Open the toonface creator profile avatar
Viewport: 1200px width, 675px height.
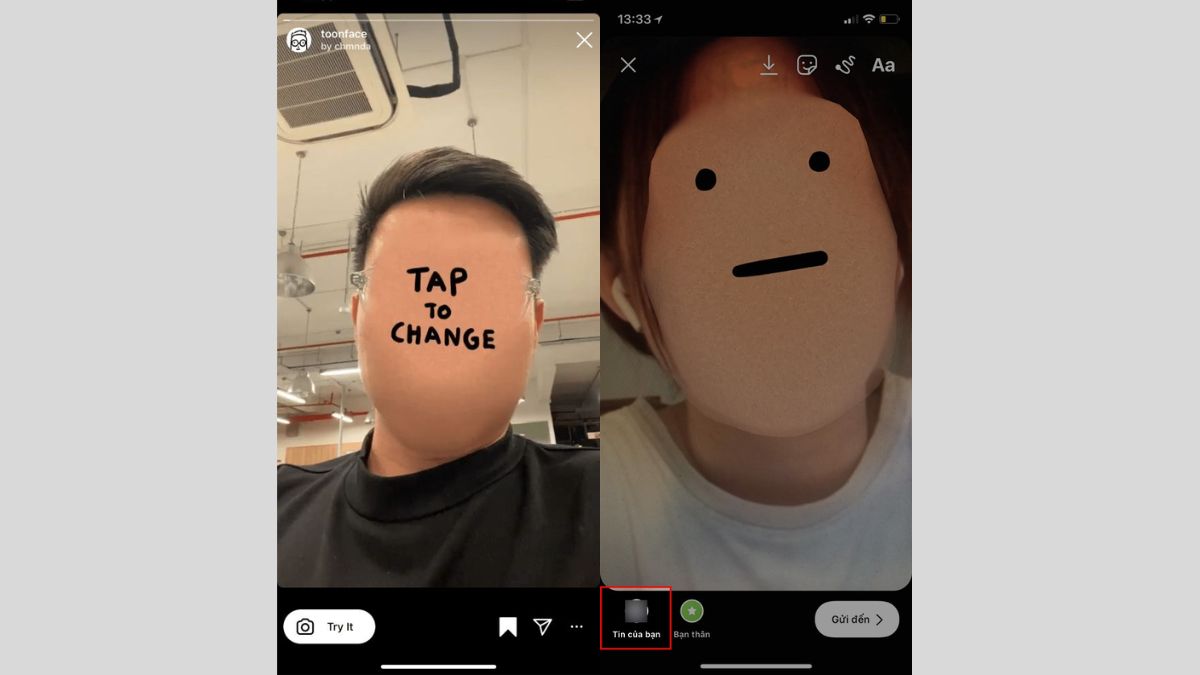pos(299,40)
